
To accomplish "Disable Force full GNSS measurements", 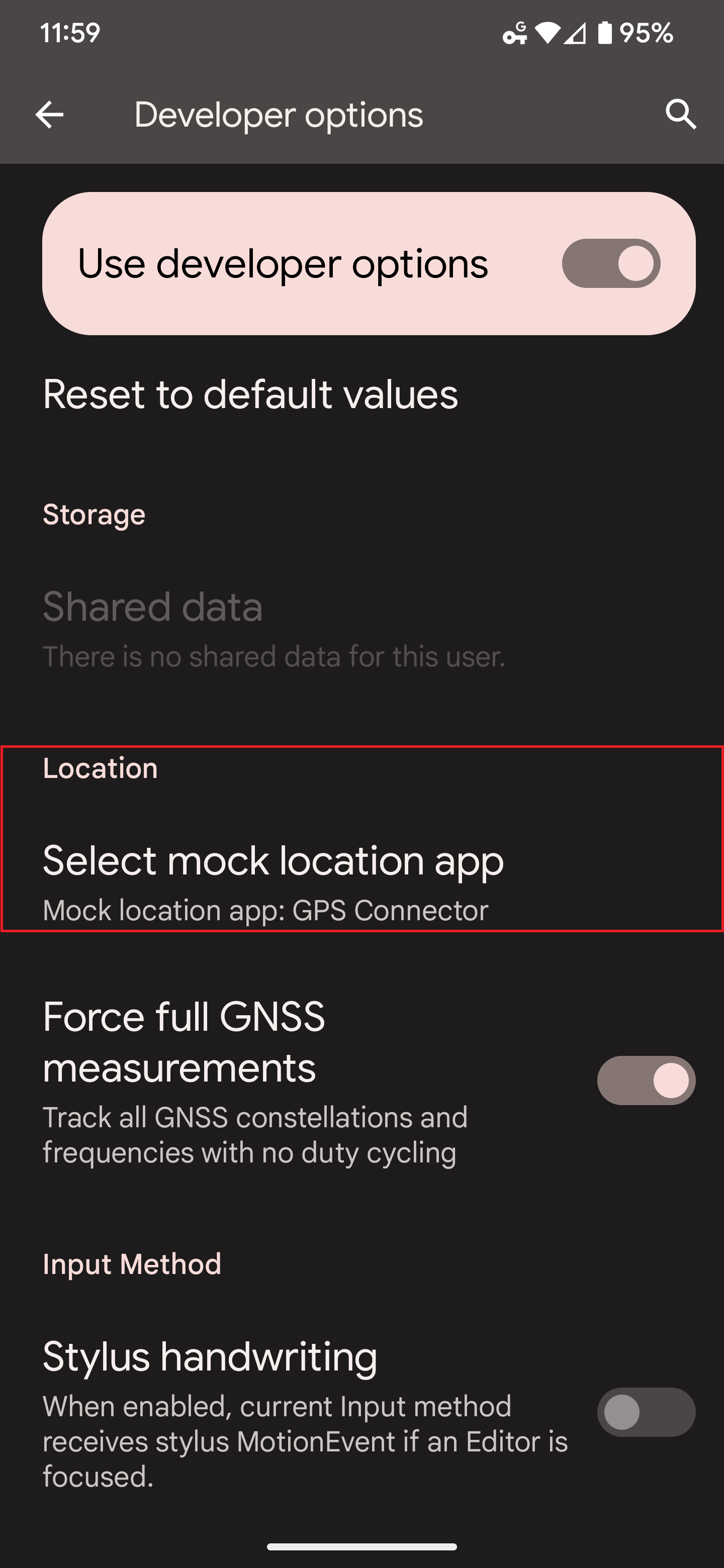I will (646, 1081).
